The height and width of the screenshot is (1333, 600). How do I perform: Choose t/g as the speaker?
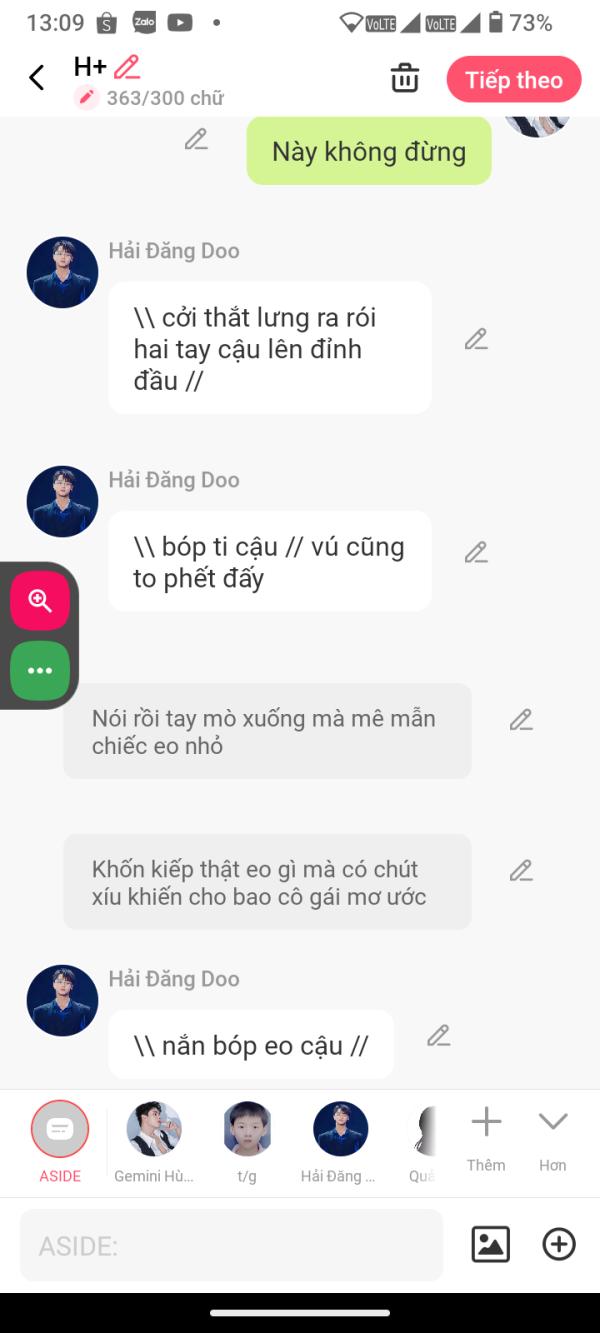pos(248,1140)
